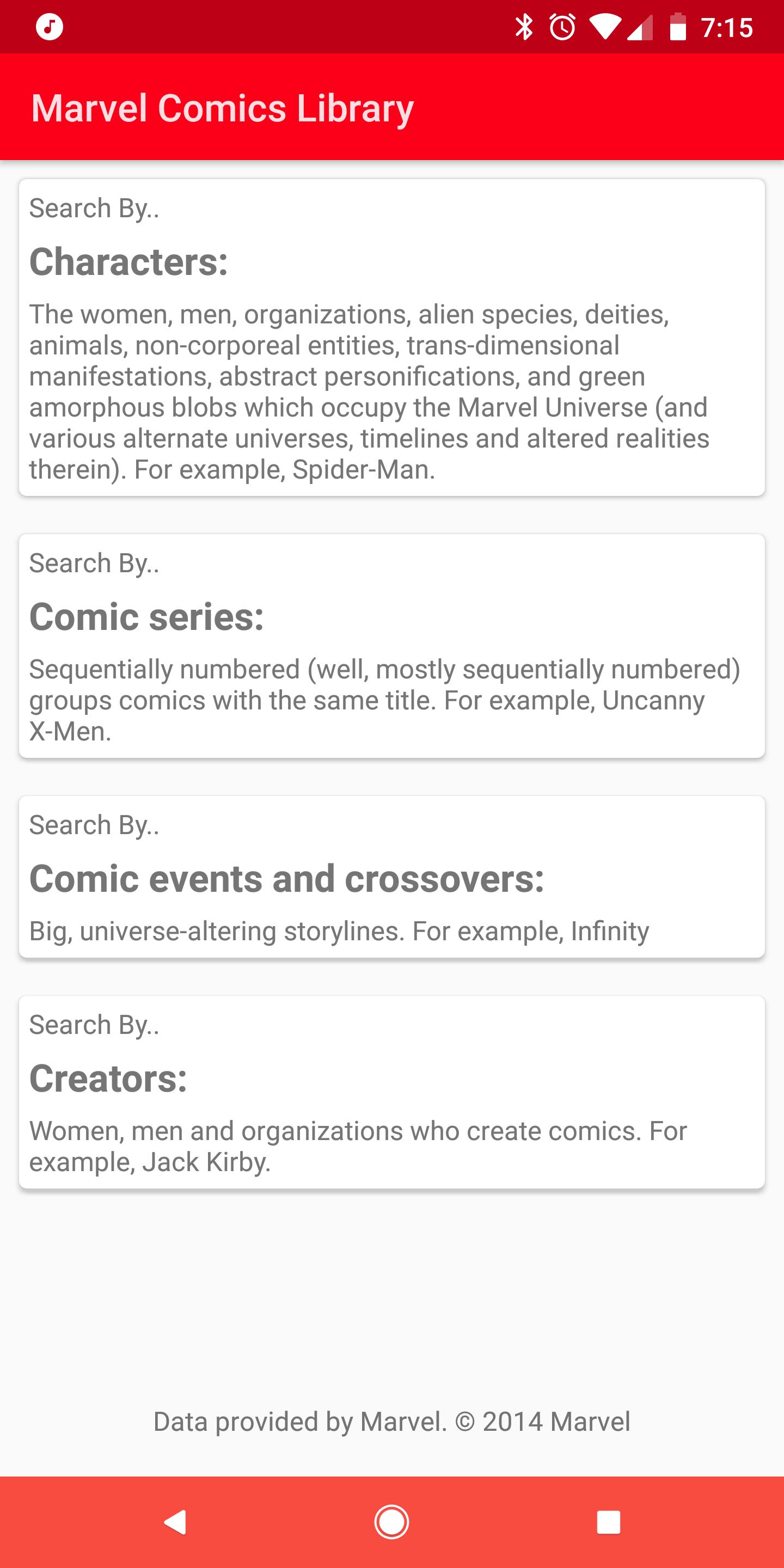Image resolution: width=784 pixels, height=1568 pixels.
Task: Click the alarm clock status icon
Action: [x=561, y=27]
